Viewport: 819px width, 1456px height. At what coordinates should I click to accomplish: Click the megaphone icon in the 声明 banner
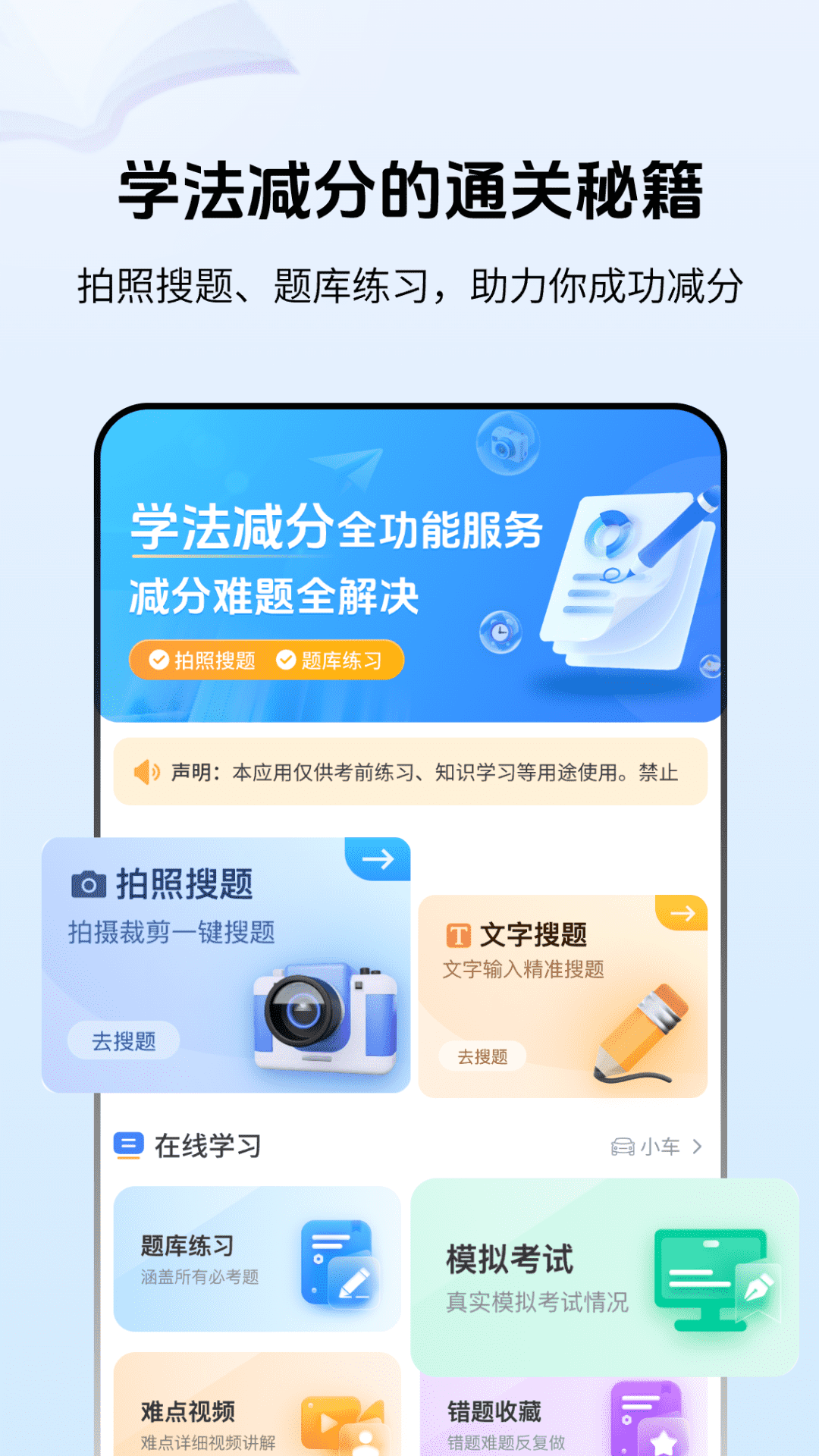coord(145,772)
